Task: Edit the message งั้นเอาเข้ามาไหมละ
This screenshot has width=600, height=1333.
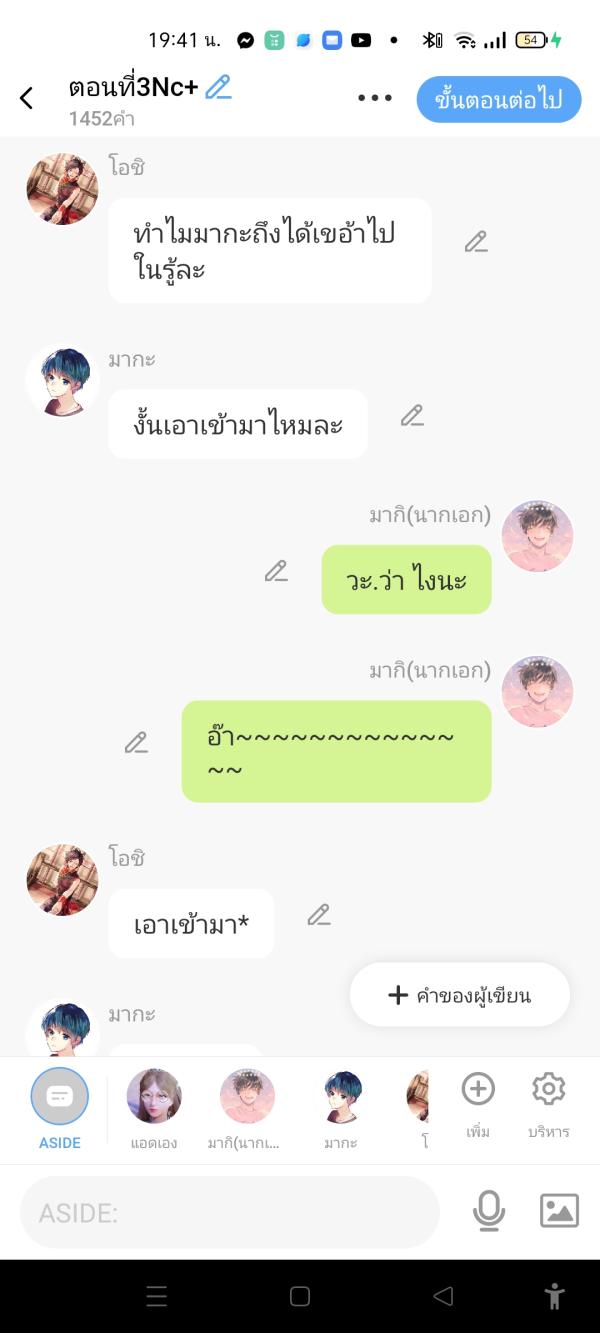Action: pos(412,416)
